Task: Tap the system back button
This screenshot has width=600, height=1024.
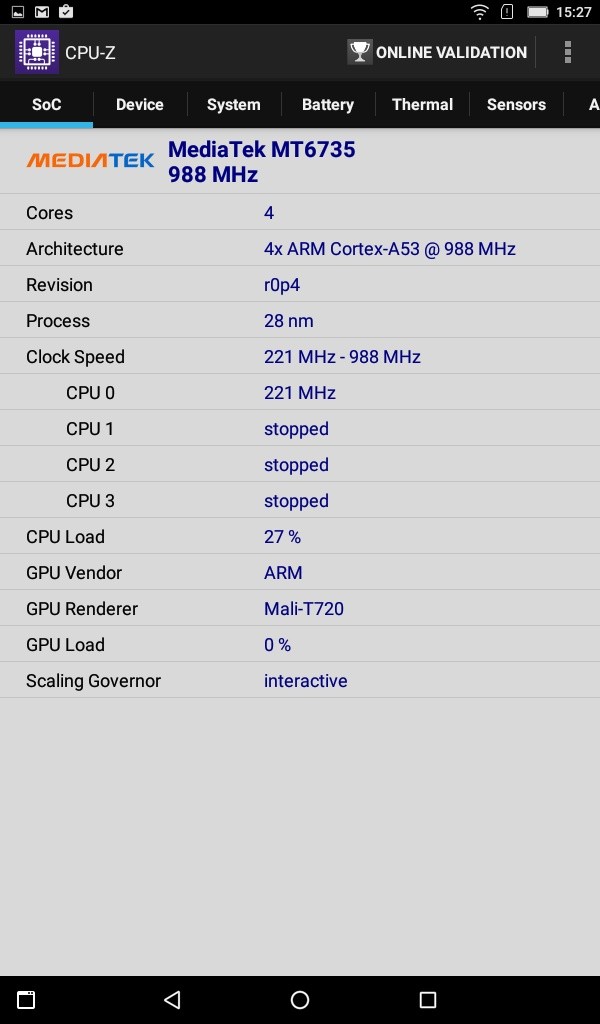Action: (x=172, y=999)
